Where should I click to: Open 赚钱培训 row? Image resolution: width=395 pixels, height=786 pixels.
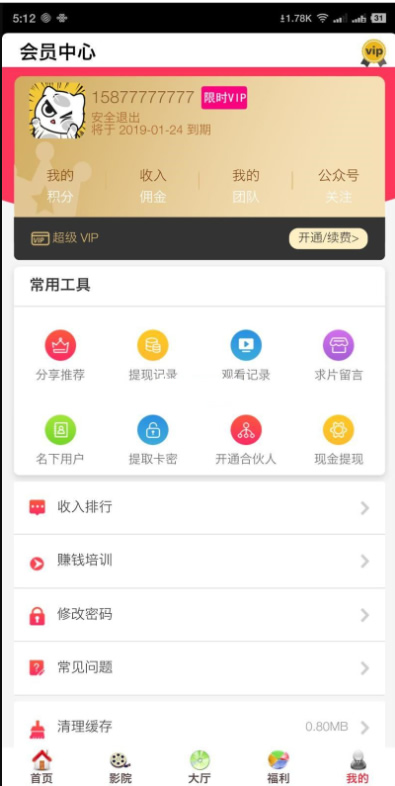200,561
